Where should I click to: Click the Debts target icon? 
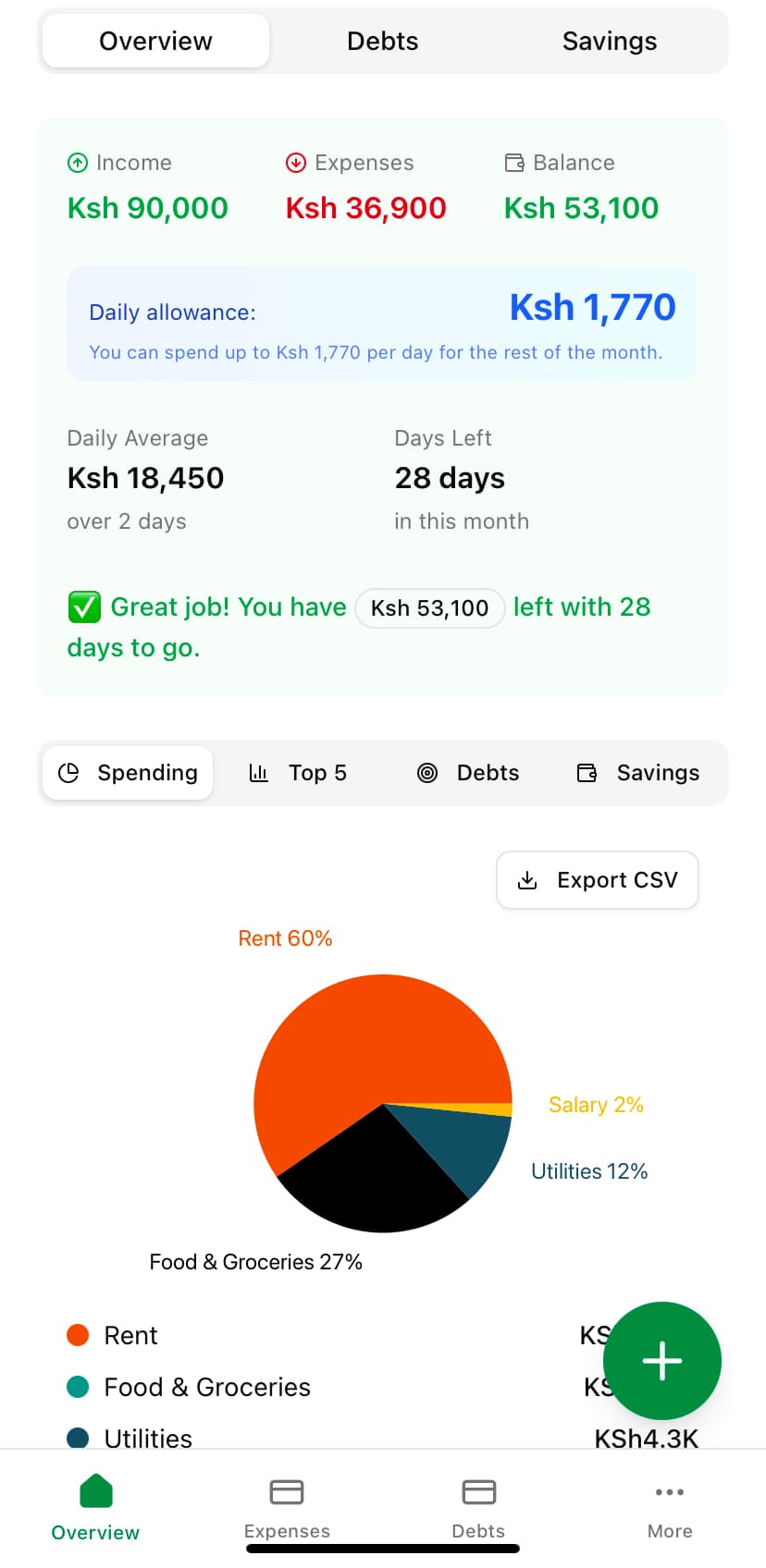tap(427, 772)
